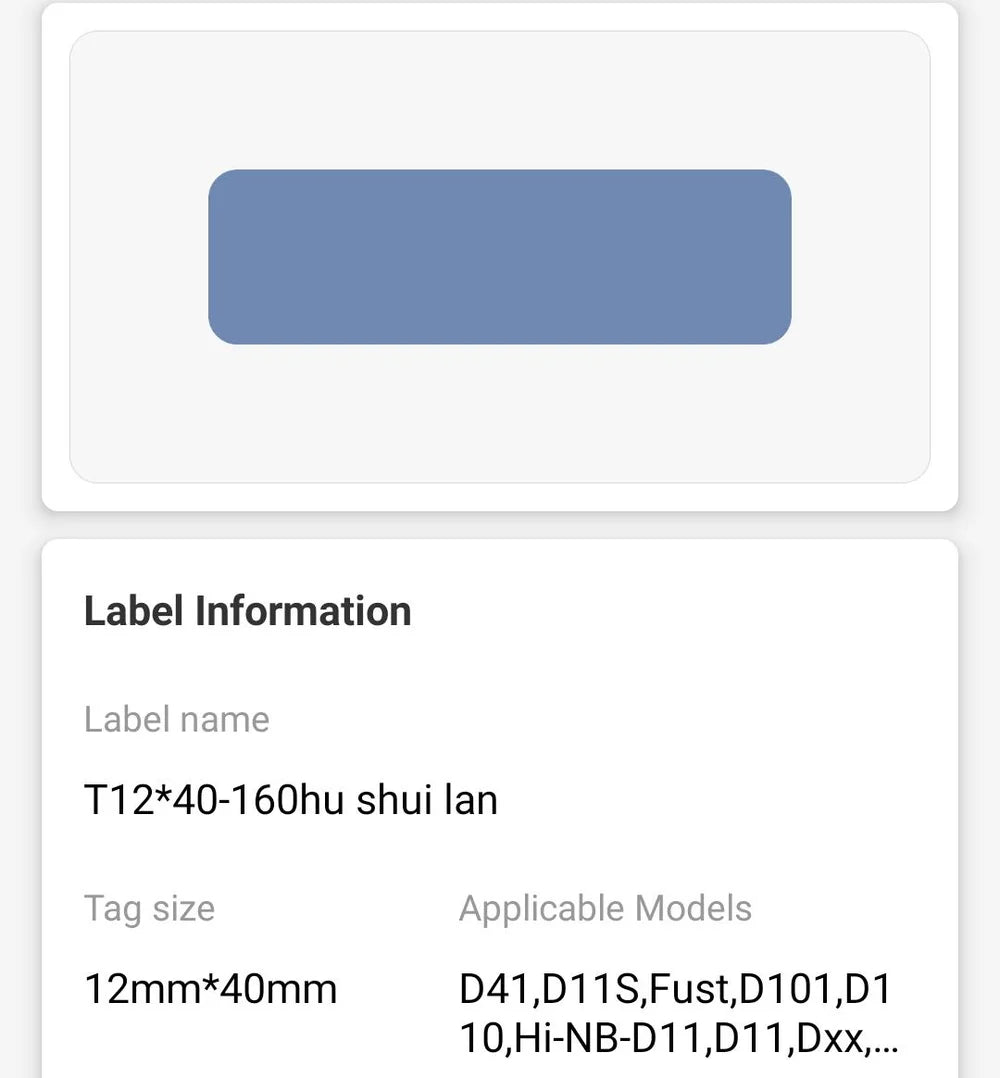The width and height of the screenshot is (1000, 1078).
Task: Click the Applicable Models column header
Action: point(605,909)
